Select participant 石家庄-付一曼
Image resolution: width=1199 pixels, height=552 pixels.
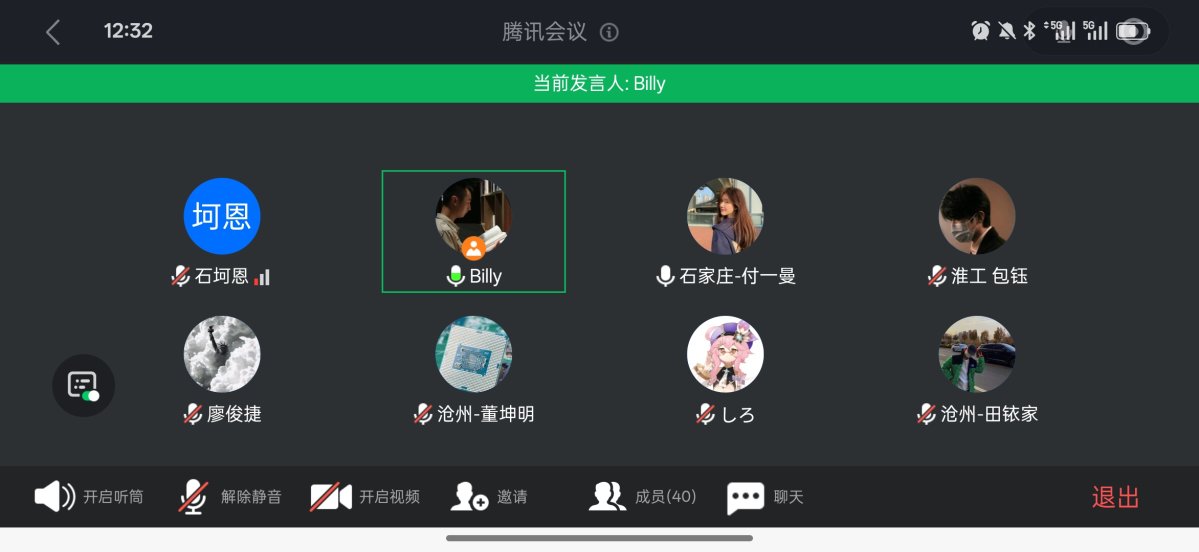pos(725,217)
